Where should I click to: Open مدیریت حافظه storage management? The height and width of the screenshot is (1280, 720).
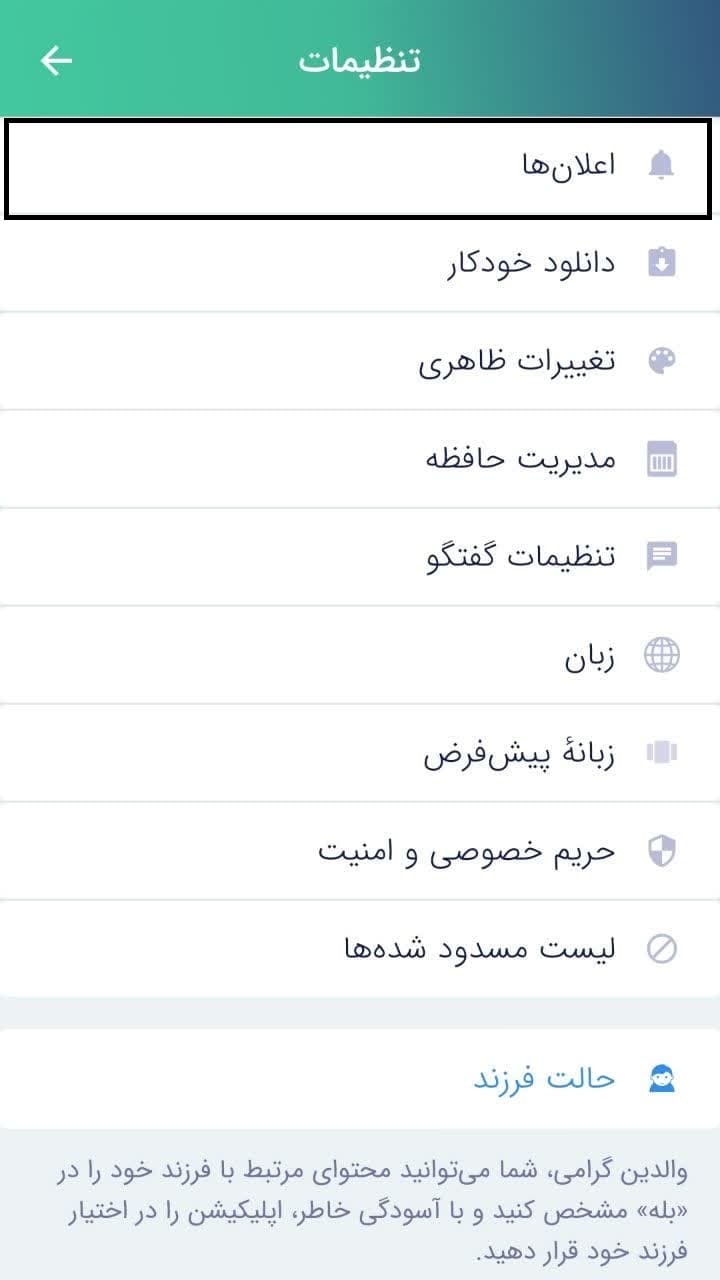click(360, 459)
